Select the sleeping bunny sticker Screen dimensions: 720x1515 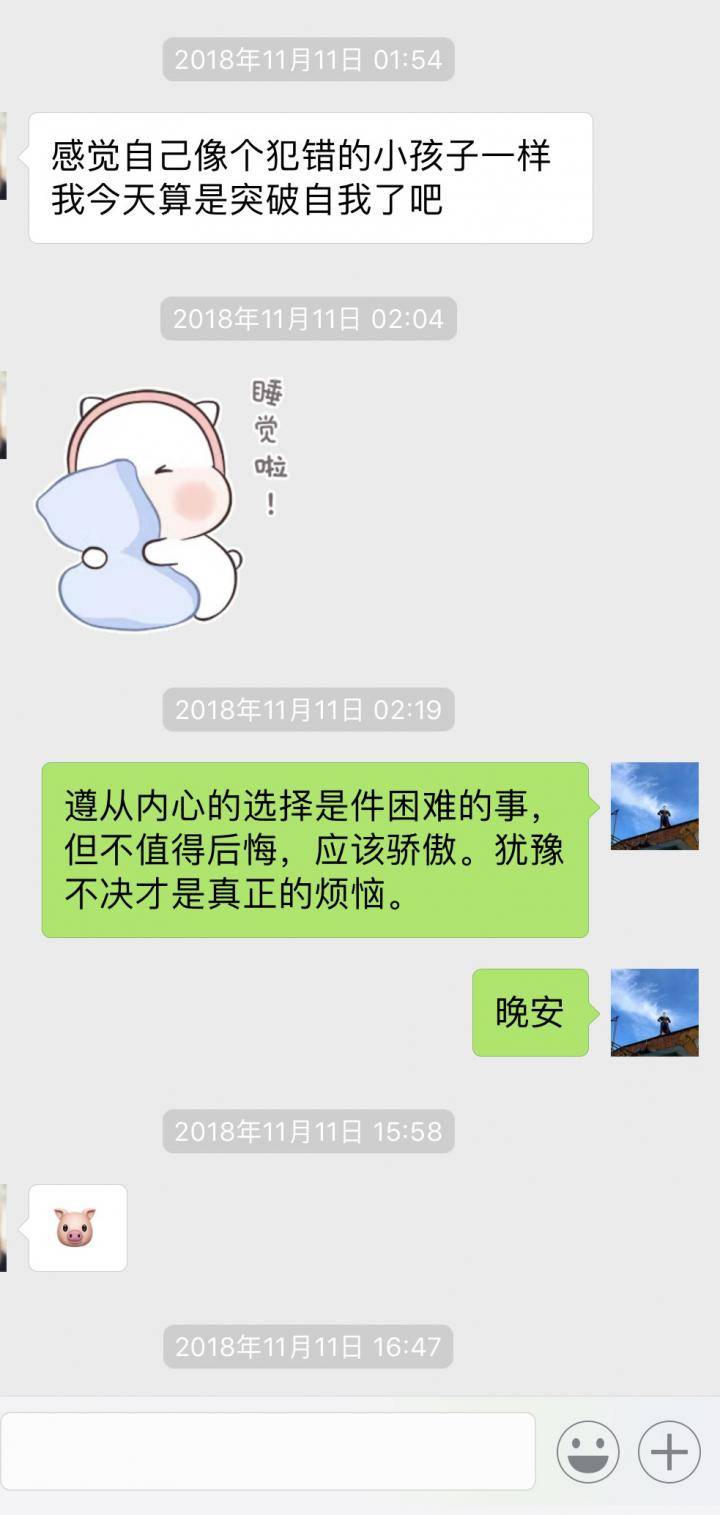tap(150, 500)
